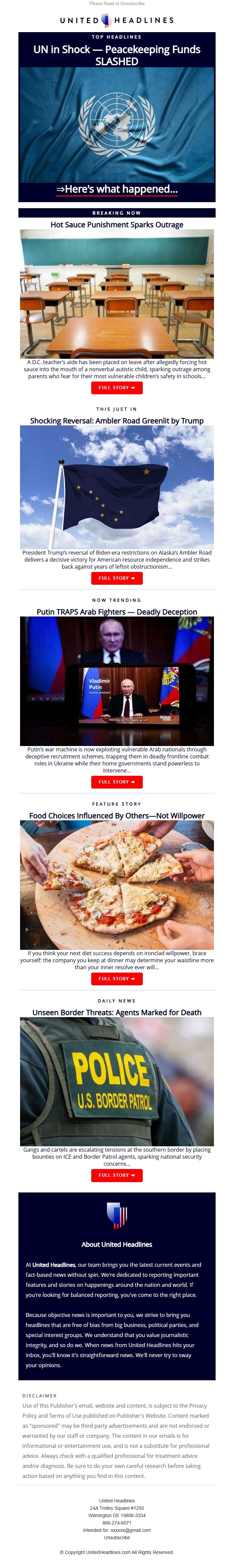234x1568 pixels.
Task: Open the pizza Food Choices image
Action: (117, 885)
